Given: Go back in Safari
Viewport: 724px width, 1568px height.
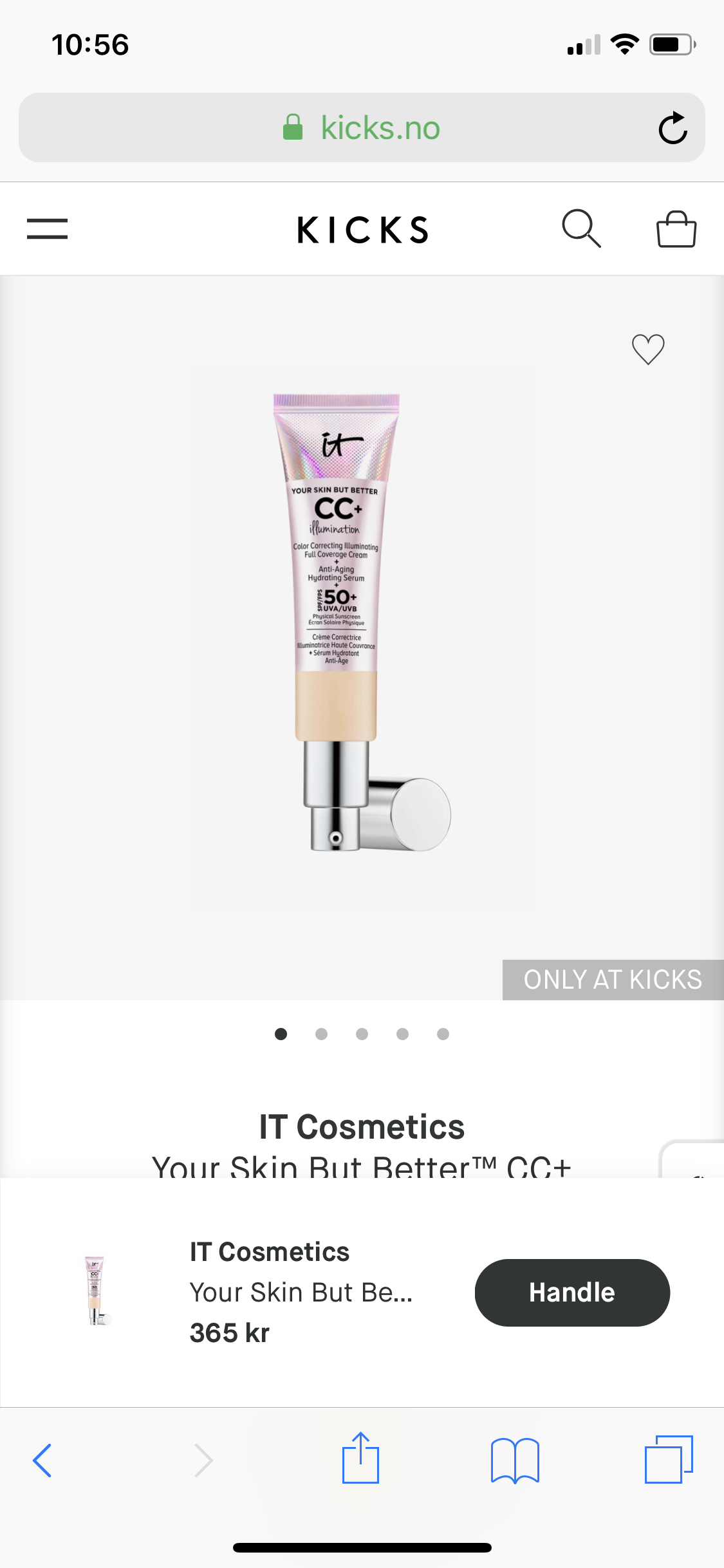Looking at the screenshot, I should (x=42, y=1460).
